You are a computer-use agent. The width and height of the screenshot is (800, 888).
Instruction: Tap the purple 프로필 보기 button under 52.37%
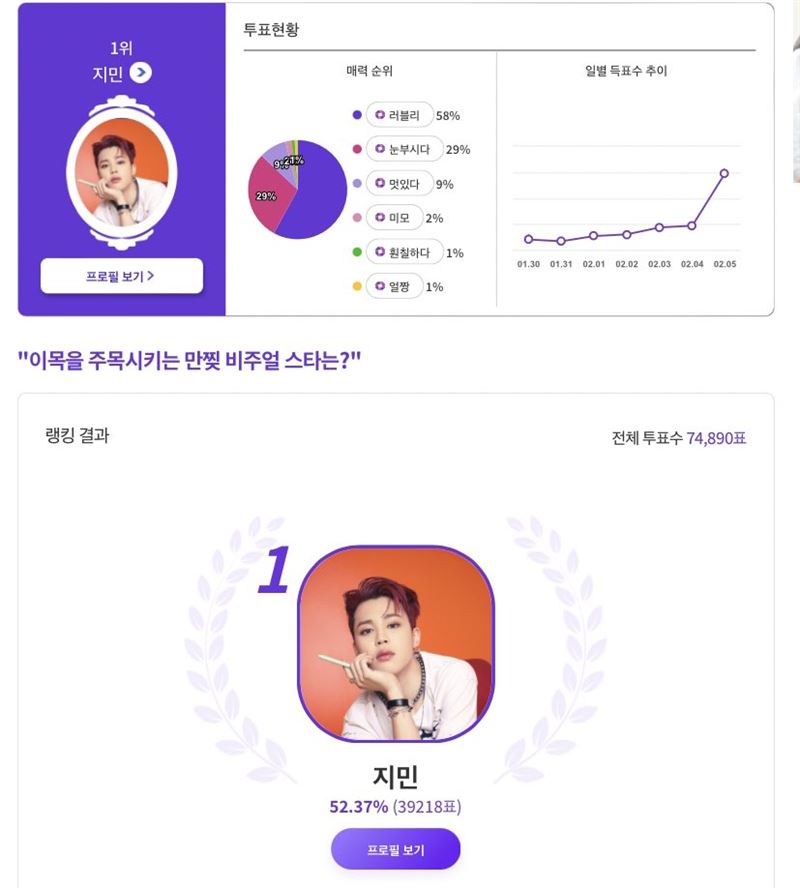(396, 850)
